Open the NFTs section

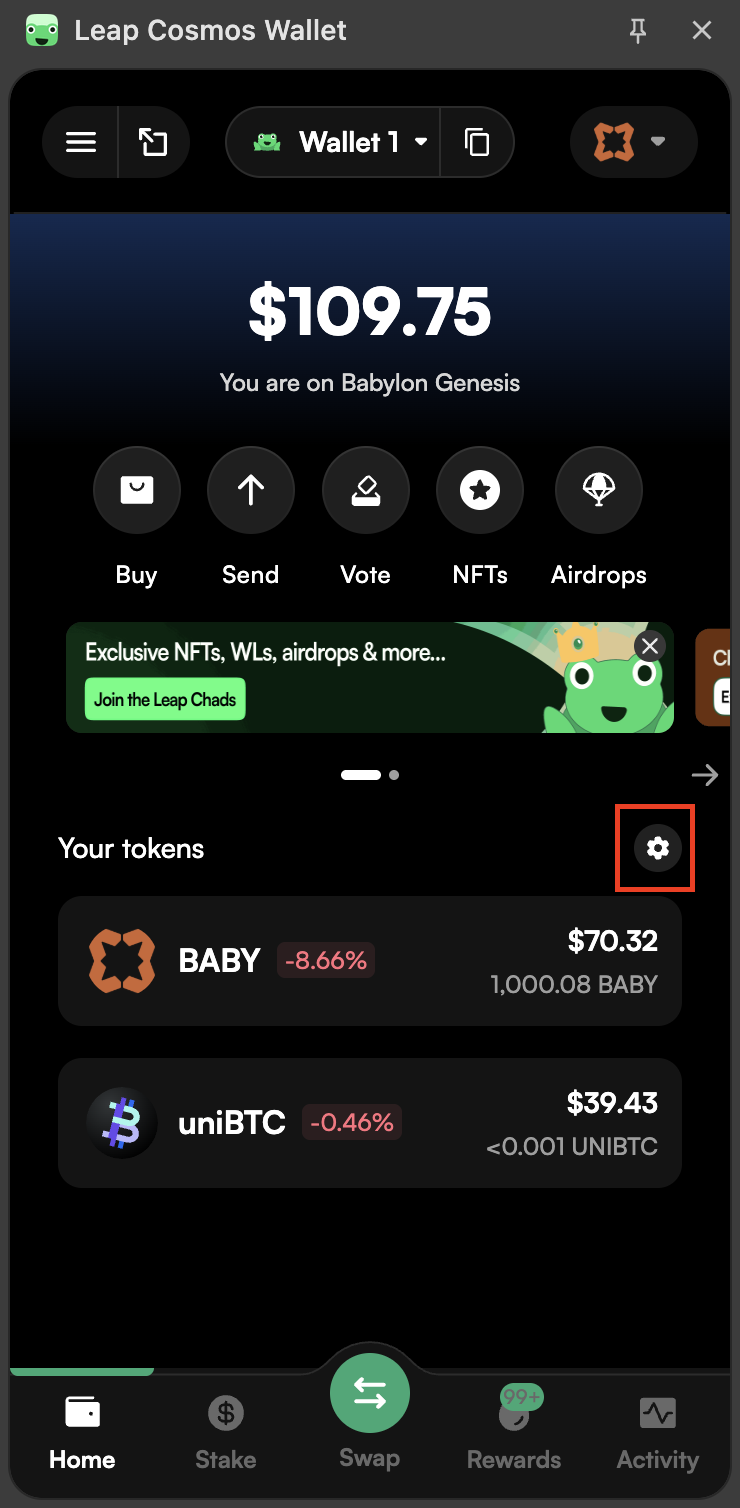coord(479,491)
